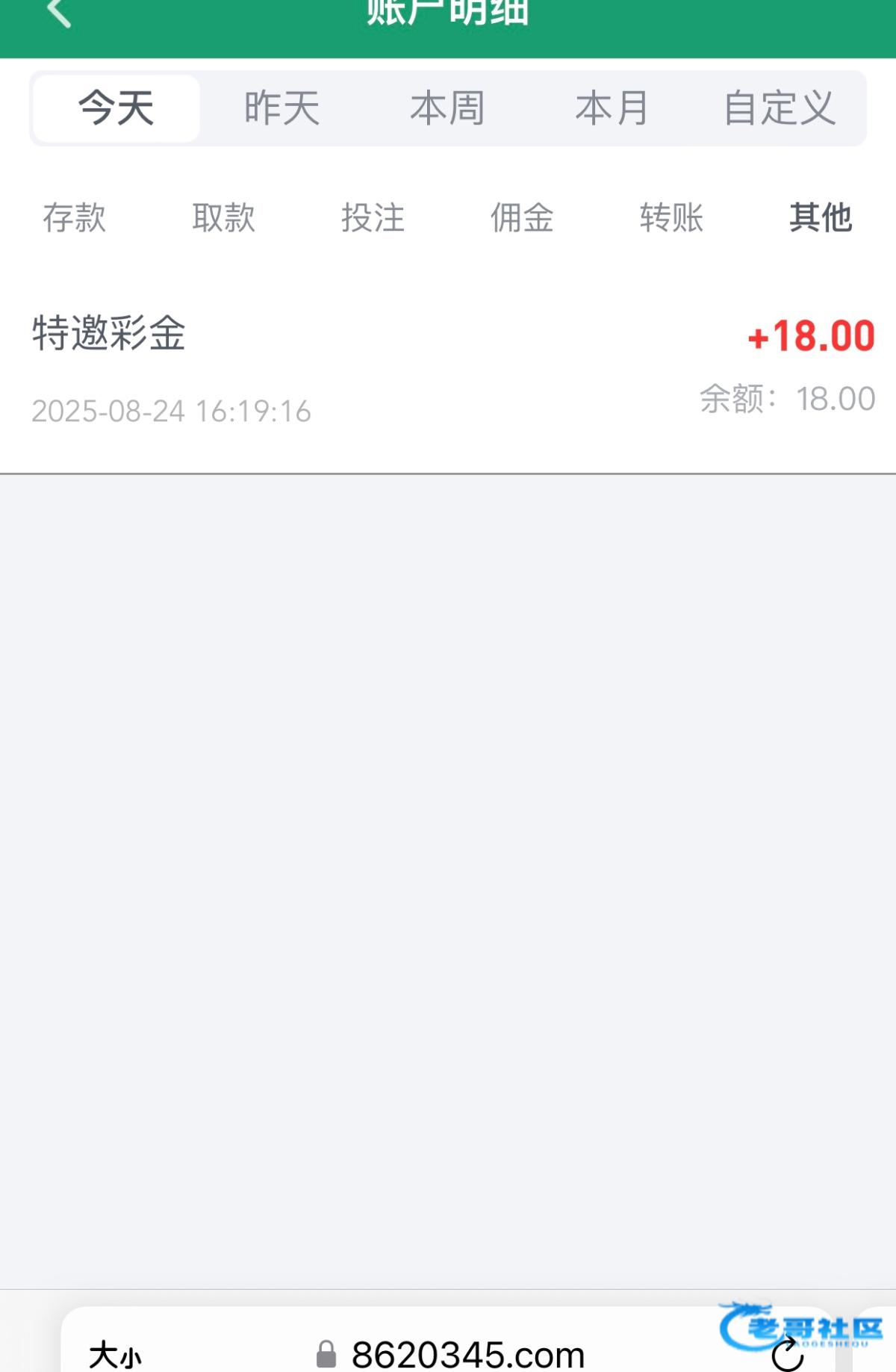Show 取款 withdrawal records
The width and height of the screenshot is (896, 1372).
click(x=223, y=218)
